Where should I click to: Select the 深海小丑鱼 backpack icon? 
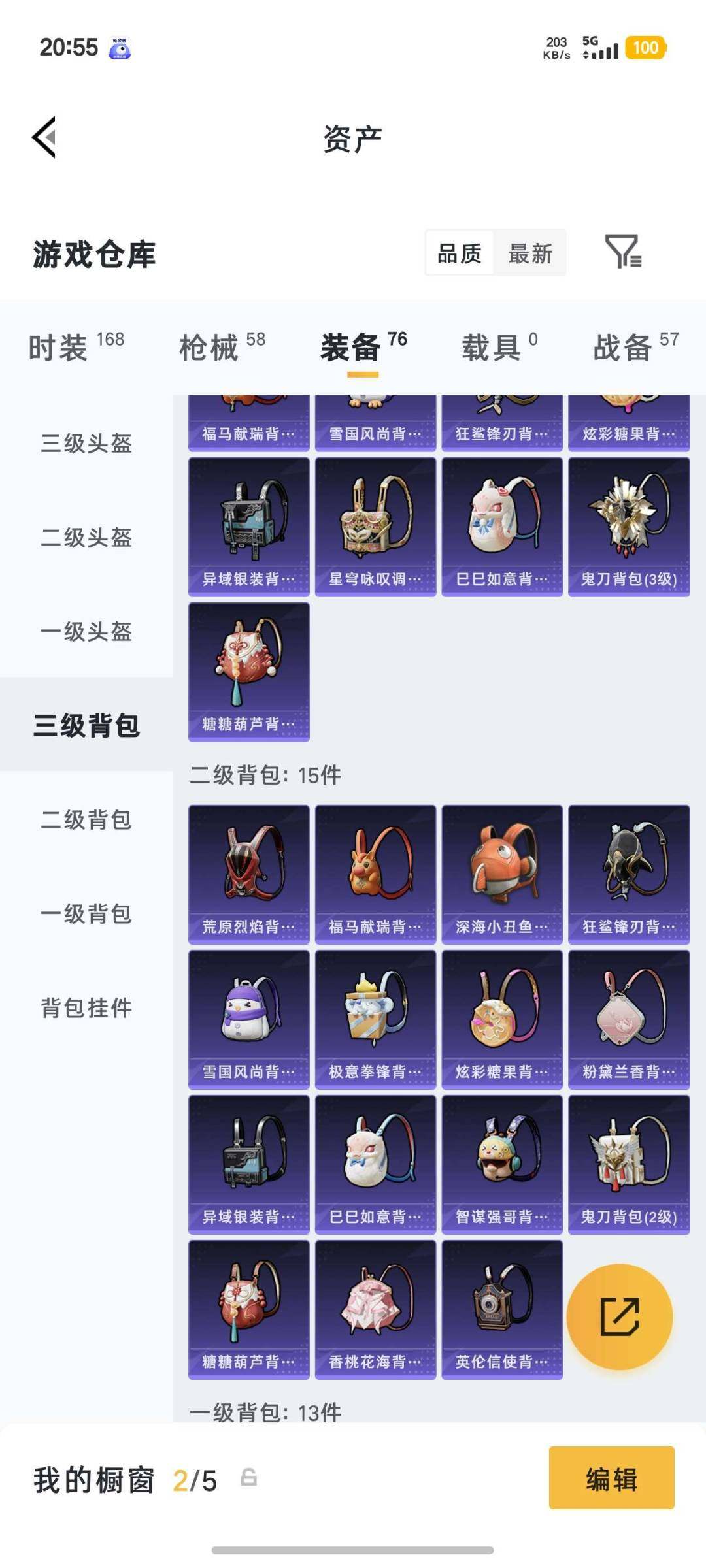[x=502, y=869]
